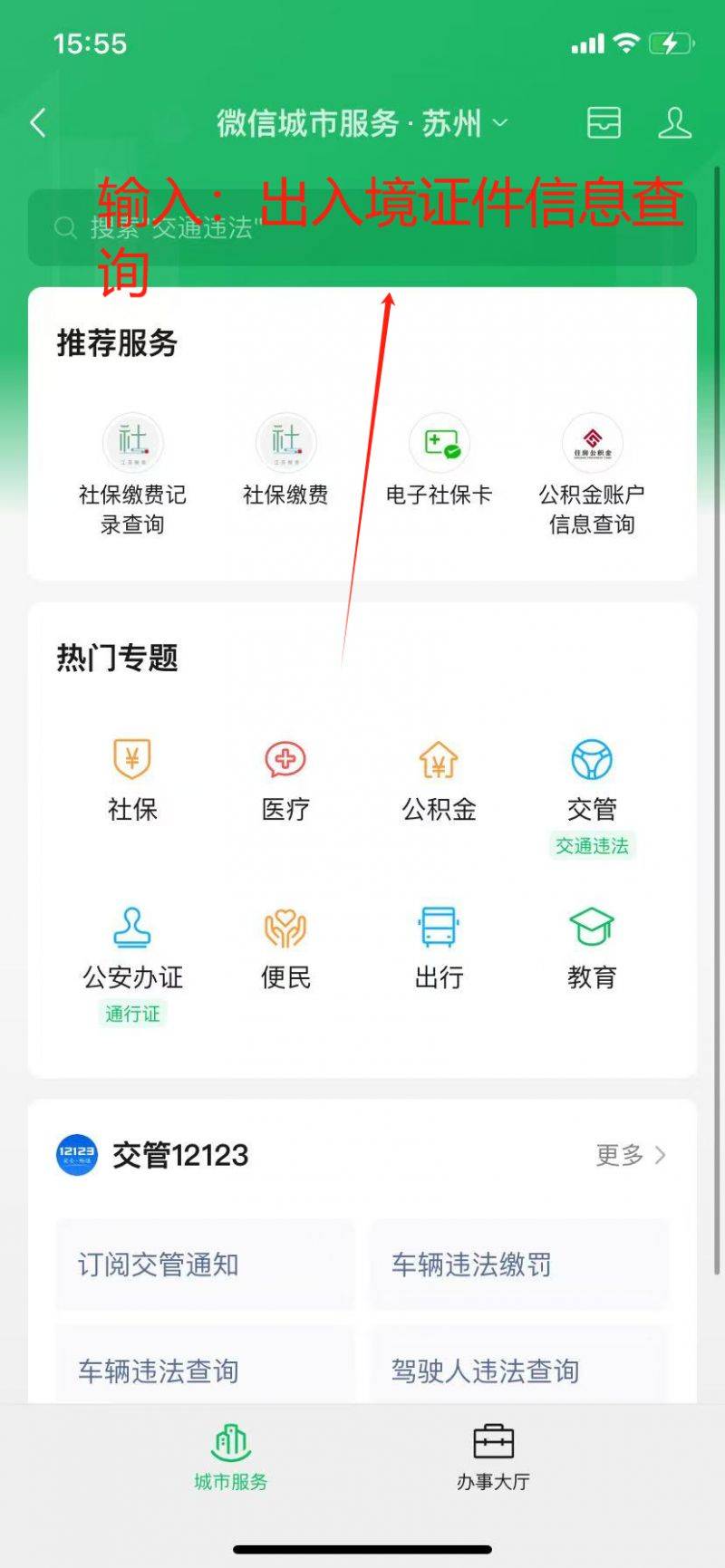This screenshot has width=725, height=1568.
Task: Open 公积金账户信息查询
Action: [592, 475]
